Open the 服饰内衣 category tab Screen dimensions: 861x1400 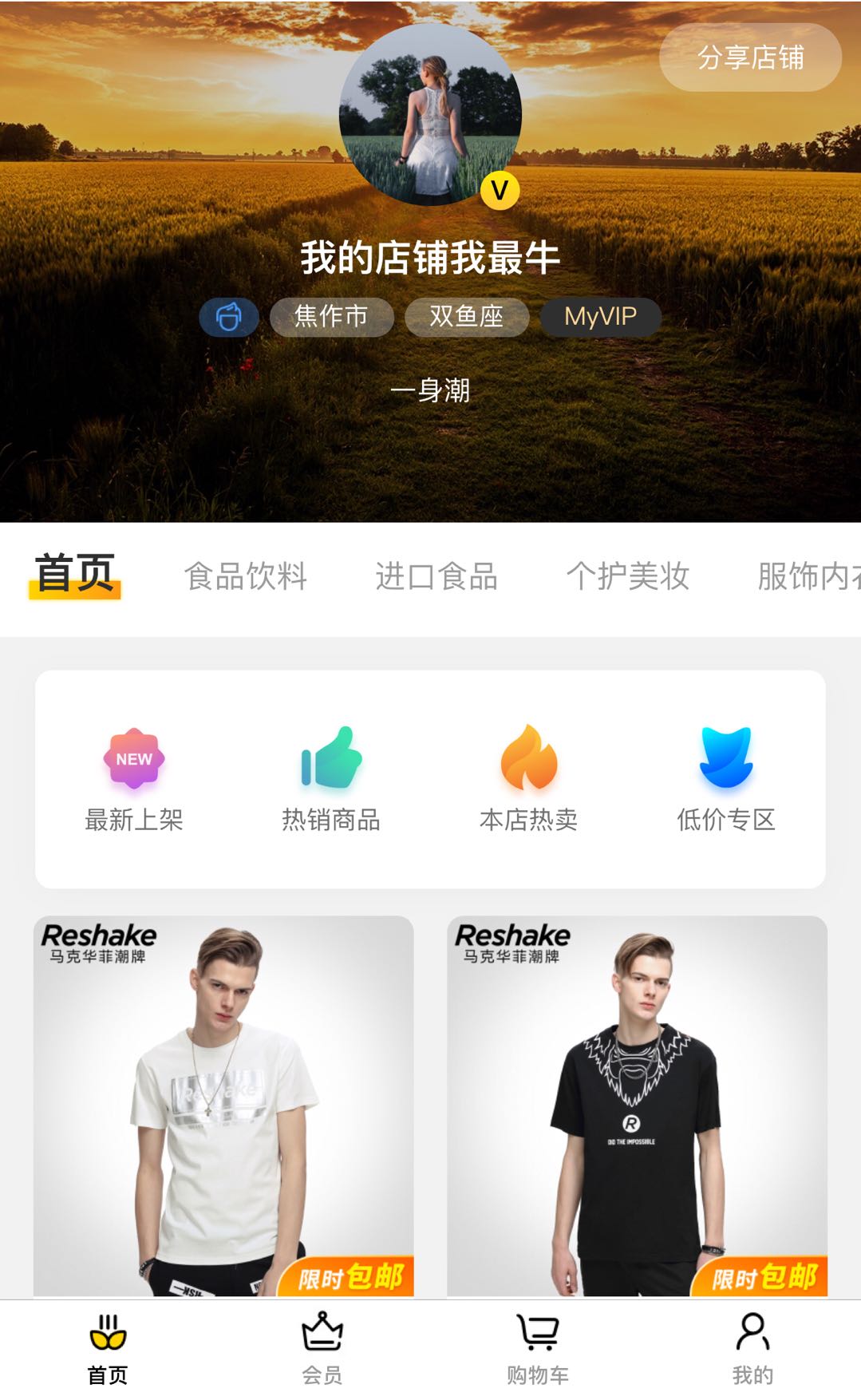click(806, 576)
